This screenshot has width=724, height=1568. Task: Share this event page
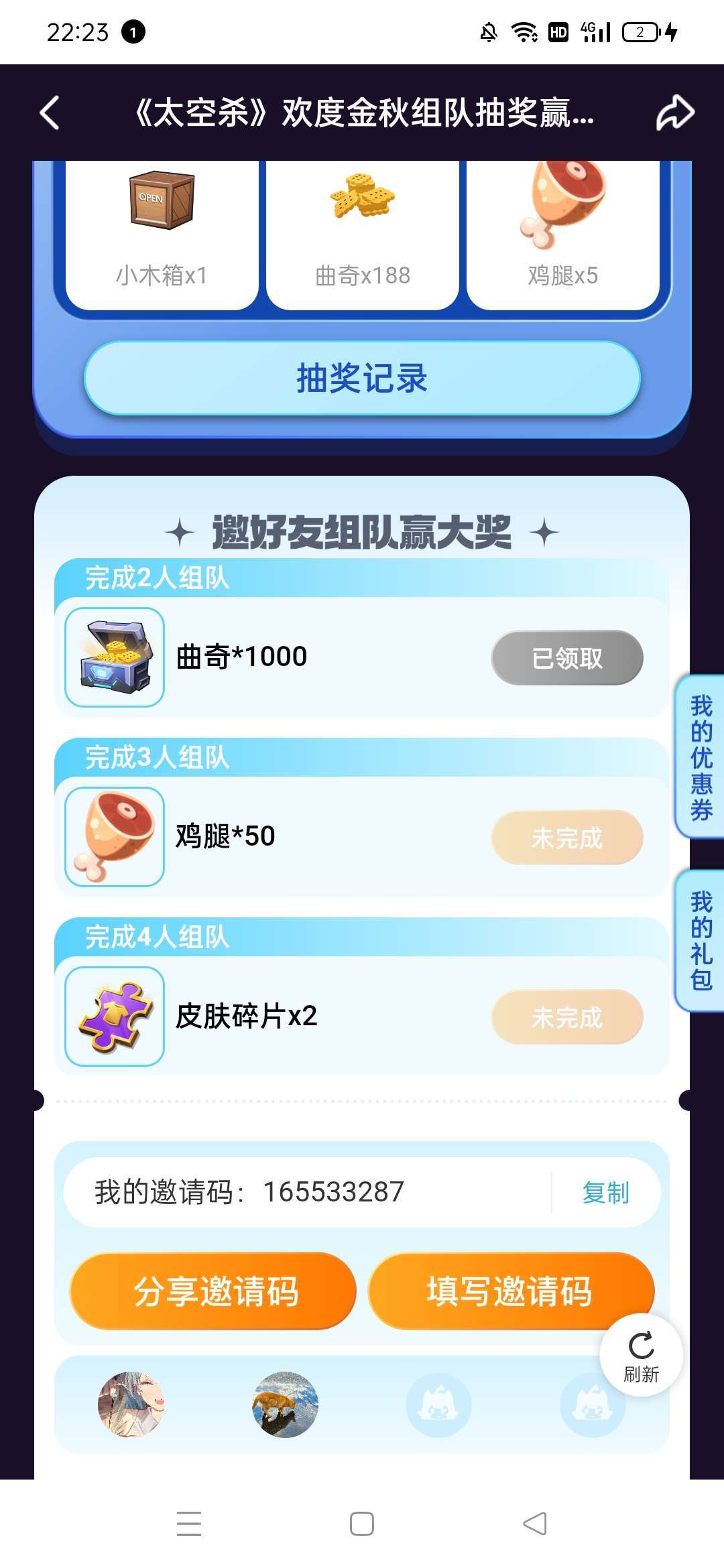[674, 112]
